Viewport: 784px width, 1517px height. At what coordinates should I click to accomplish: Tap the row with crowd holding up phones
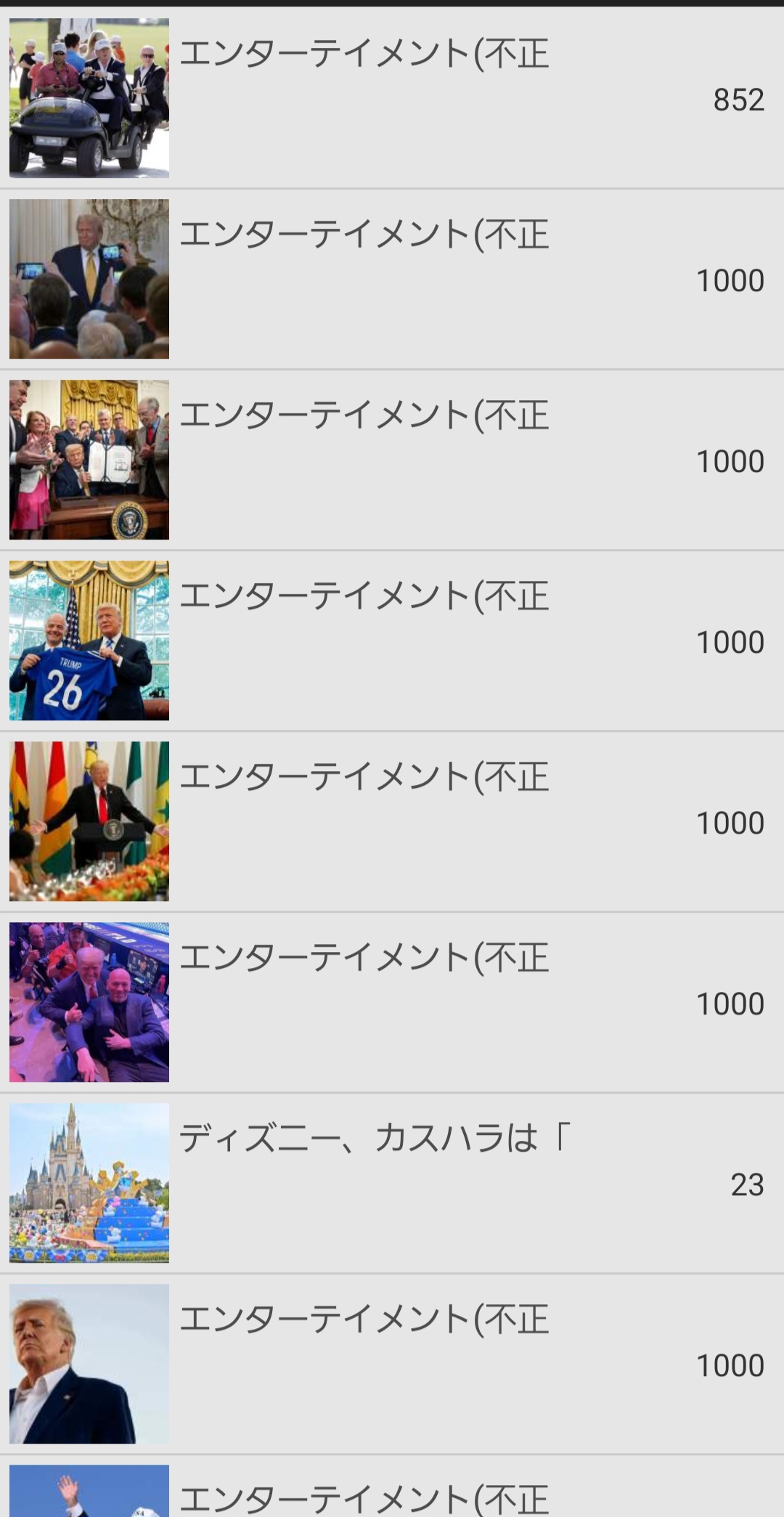click(x=392, y=279)
